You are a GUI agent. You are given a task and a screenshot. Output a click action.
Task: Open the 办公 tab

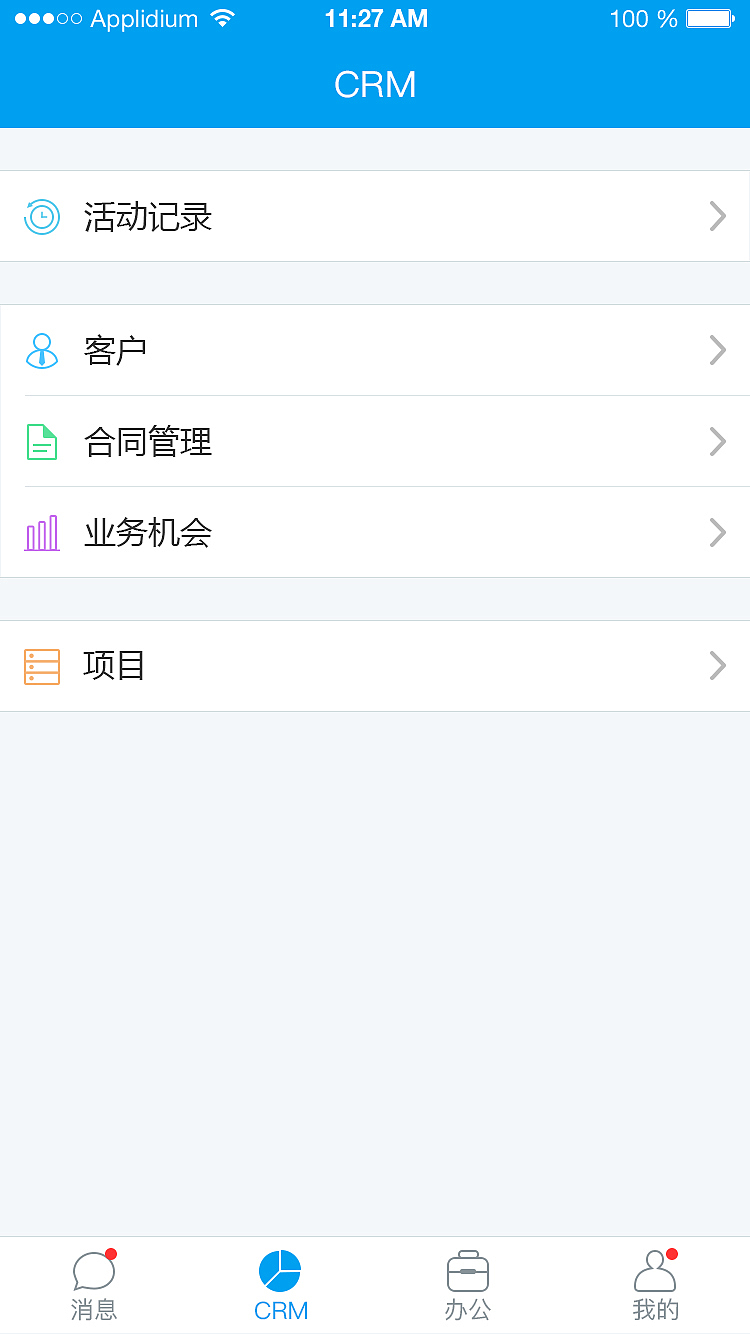tap(467, 1285)
